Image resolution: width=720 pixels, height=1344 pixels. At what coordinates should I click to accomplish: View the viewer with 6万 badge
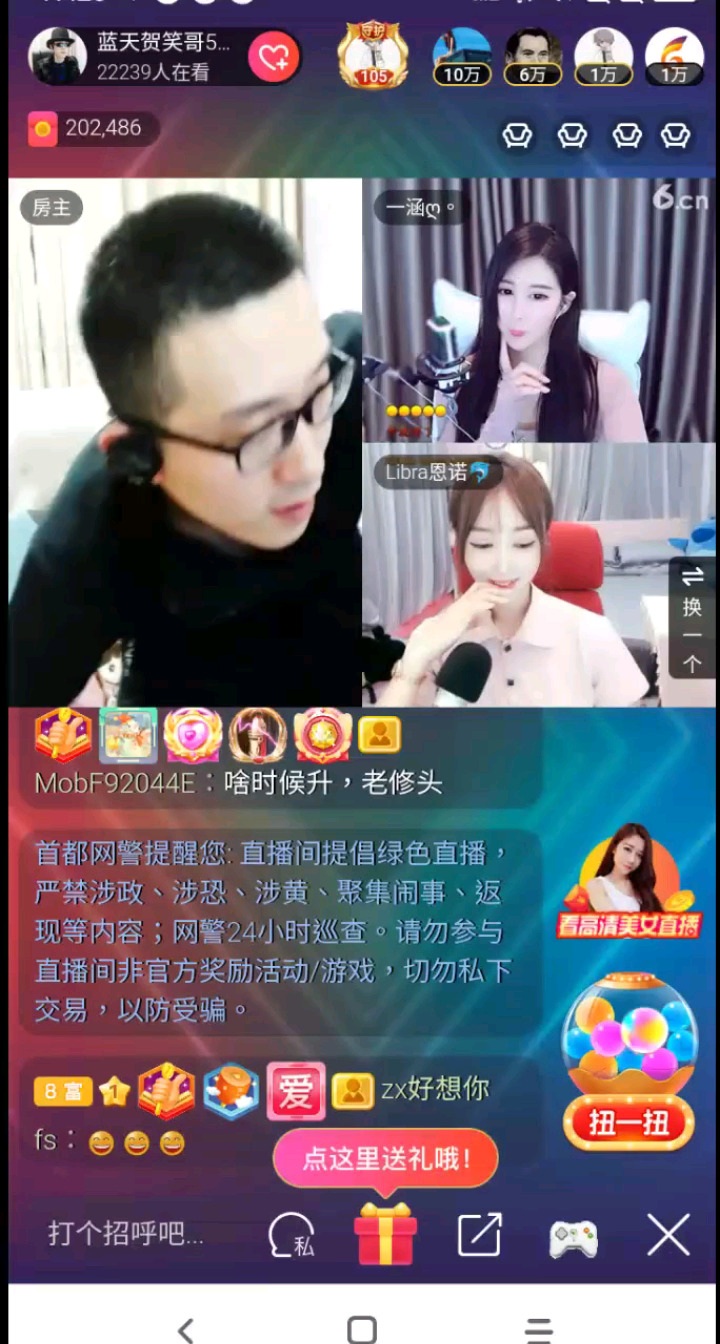532,56
